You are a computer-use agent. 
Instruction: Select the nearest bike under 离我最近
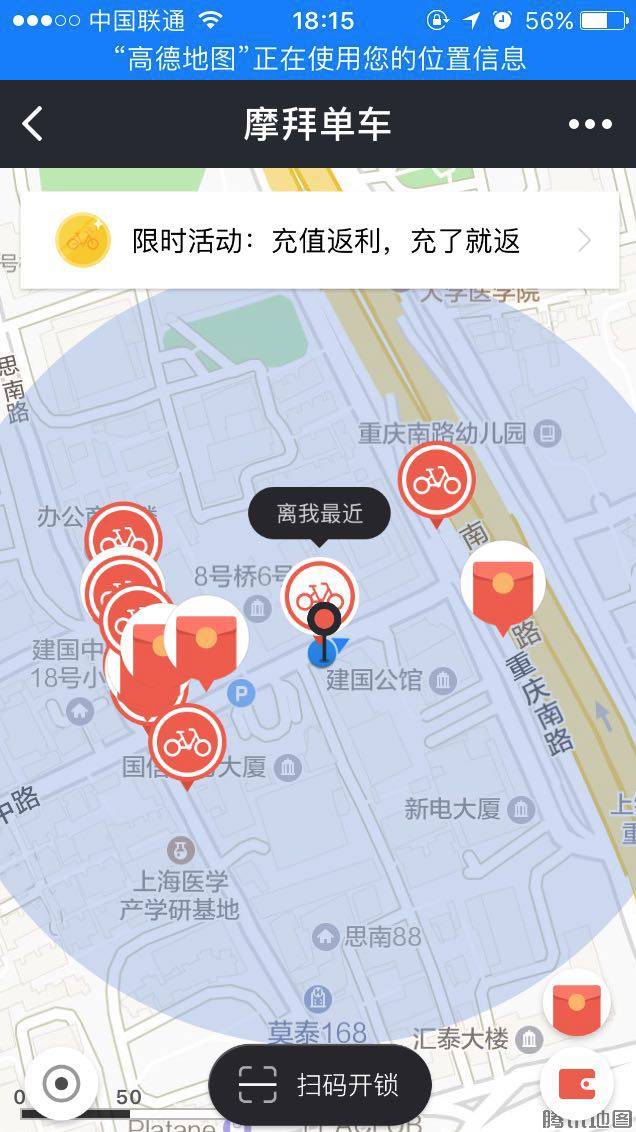click(320, 594)
